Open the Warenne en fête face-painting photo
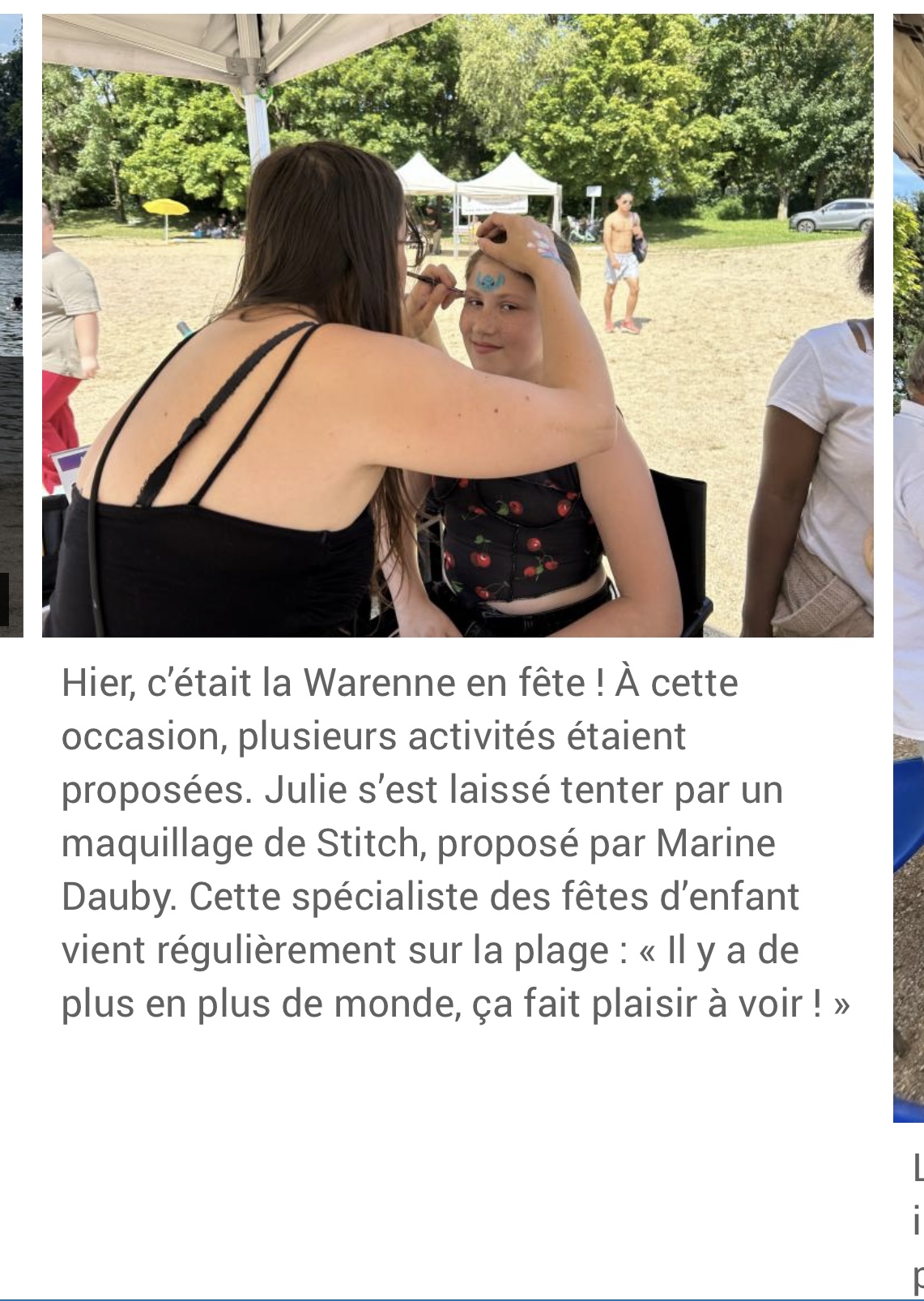Viewport: 924px width, 1301px height. (x=458, y=325)
